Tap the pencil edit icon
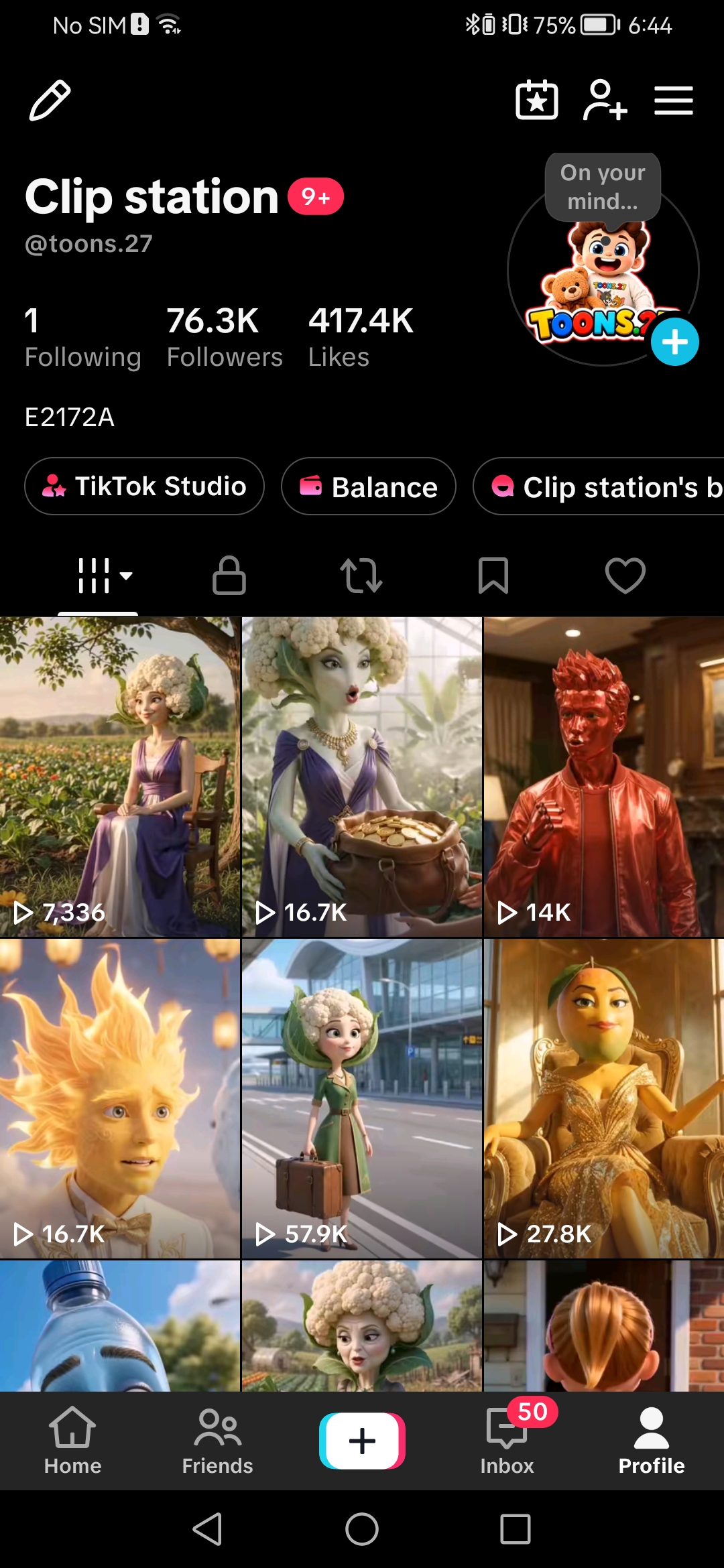Viewport: 724px width, 1568px height. click(50, 101)
